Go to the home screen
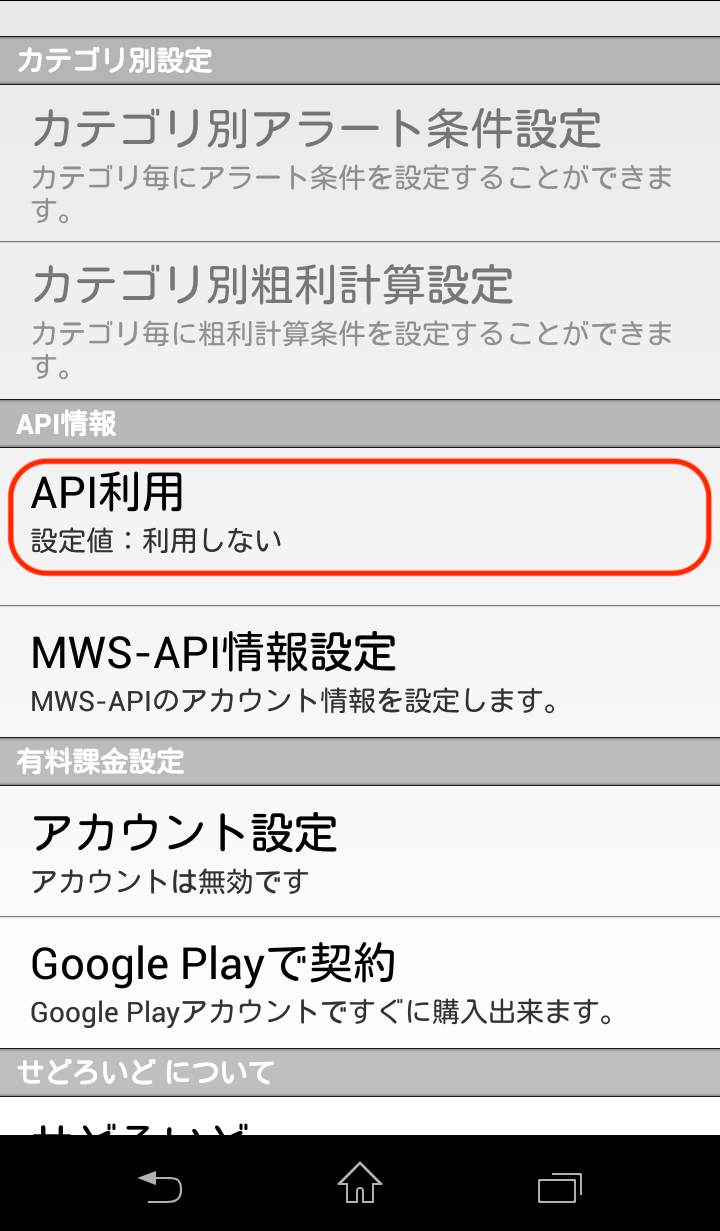Image resolution: width=720 pixels, height=1231 pixels. click(x=360, y=1186)
